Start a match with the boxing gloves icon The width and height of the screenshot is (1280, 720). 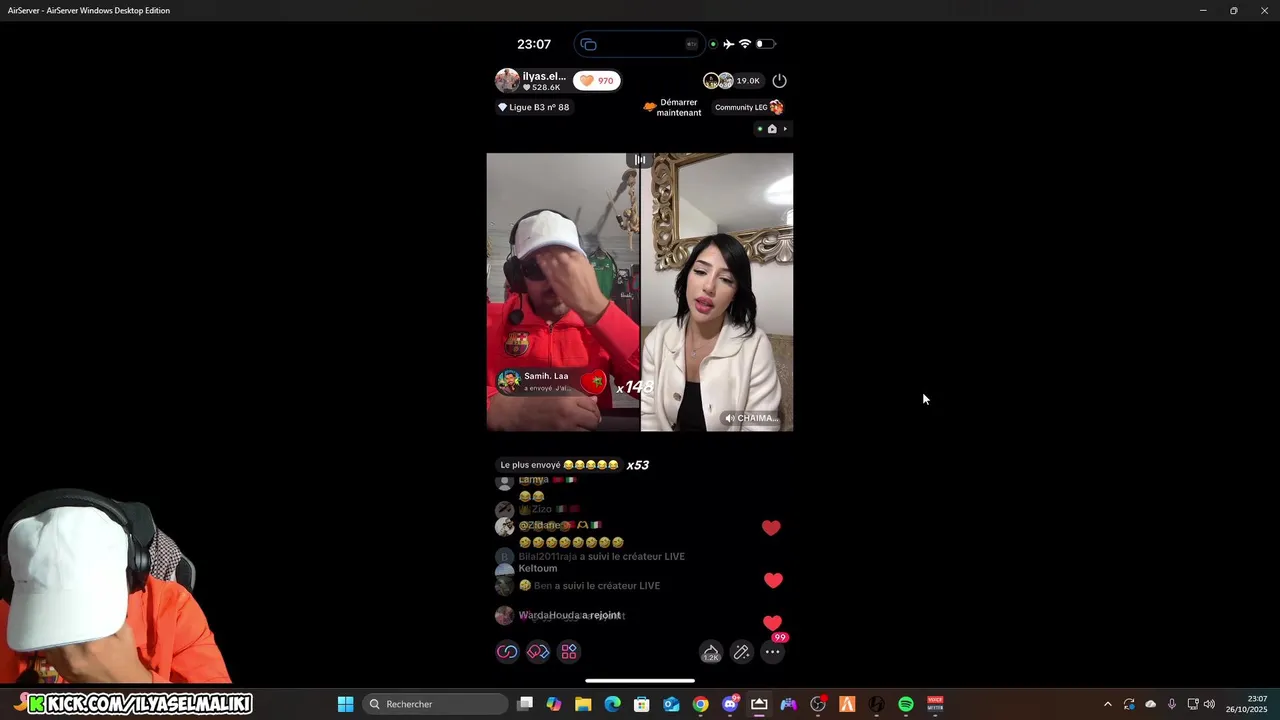tap(538, 652)
